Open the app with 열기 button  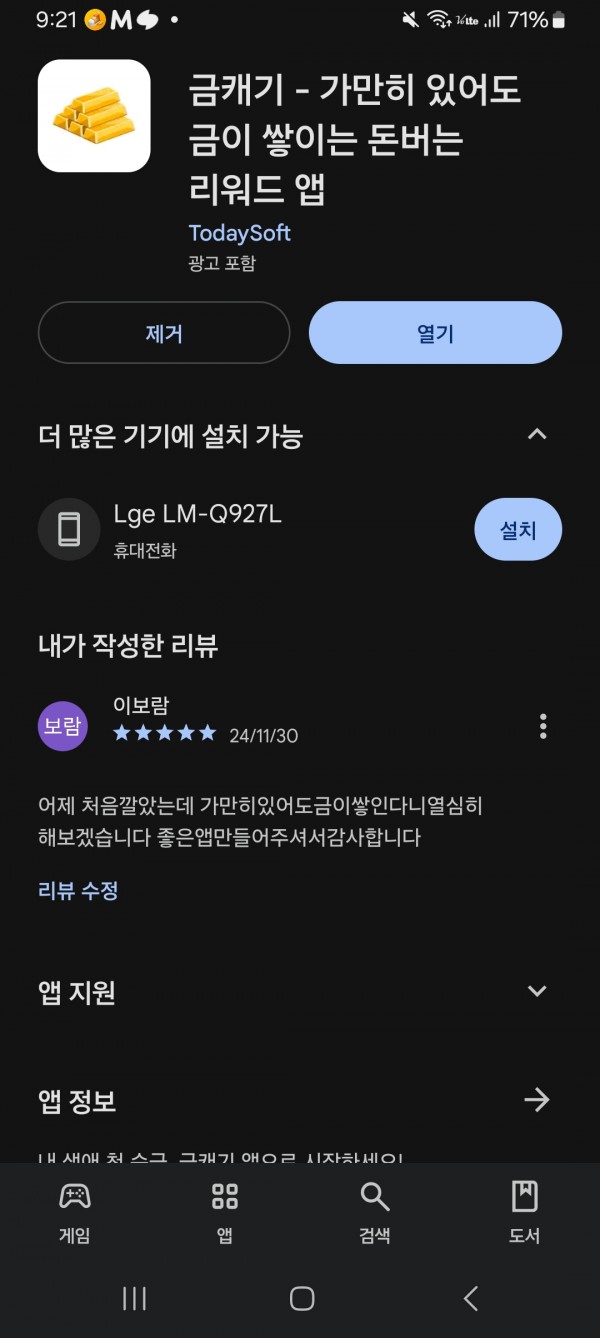click(x=435, y=333)
